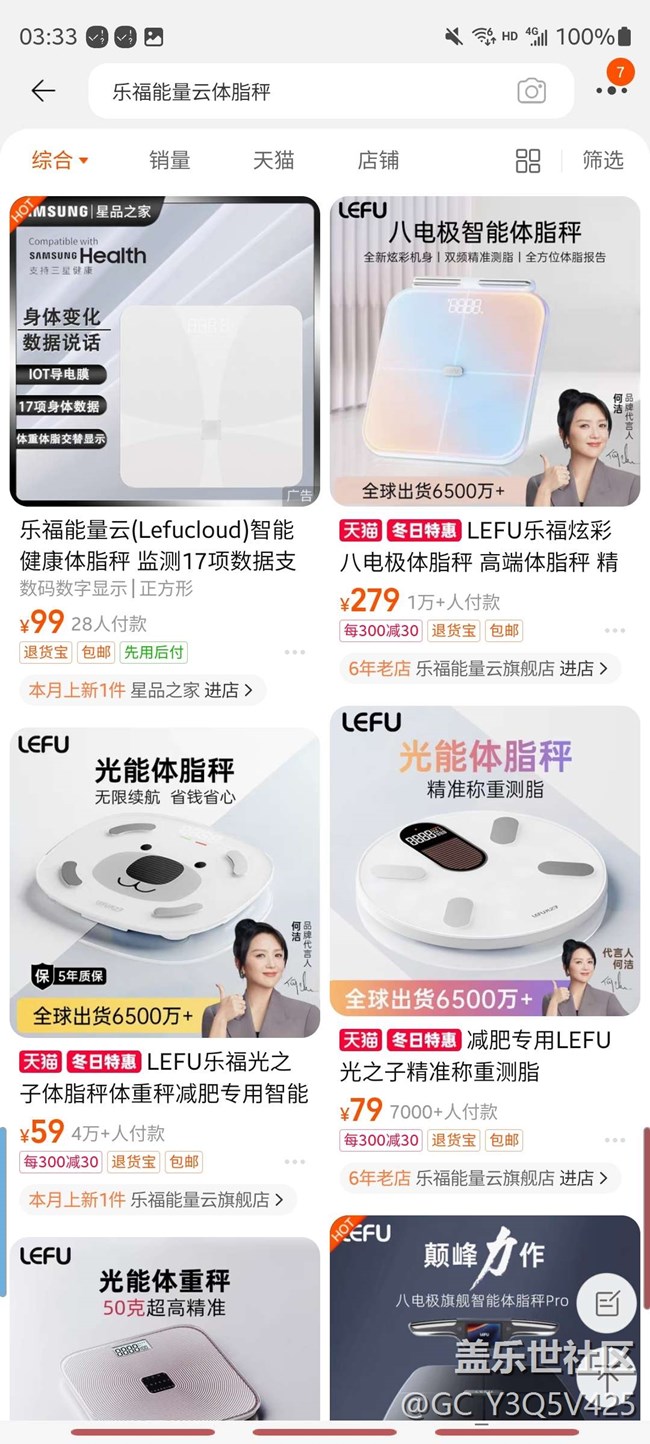The image size is (650, 1444).
Task: Switch to the 店铺 tab
Action: click(378, 160)
